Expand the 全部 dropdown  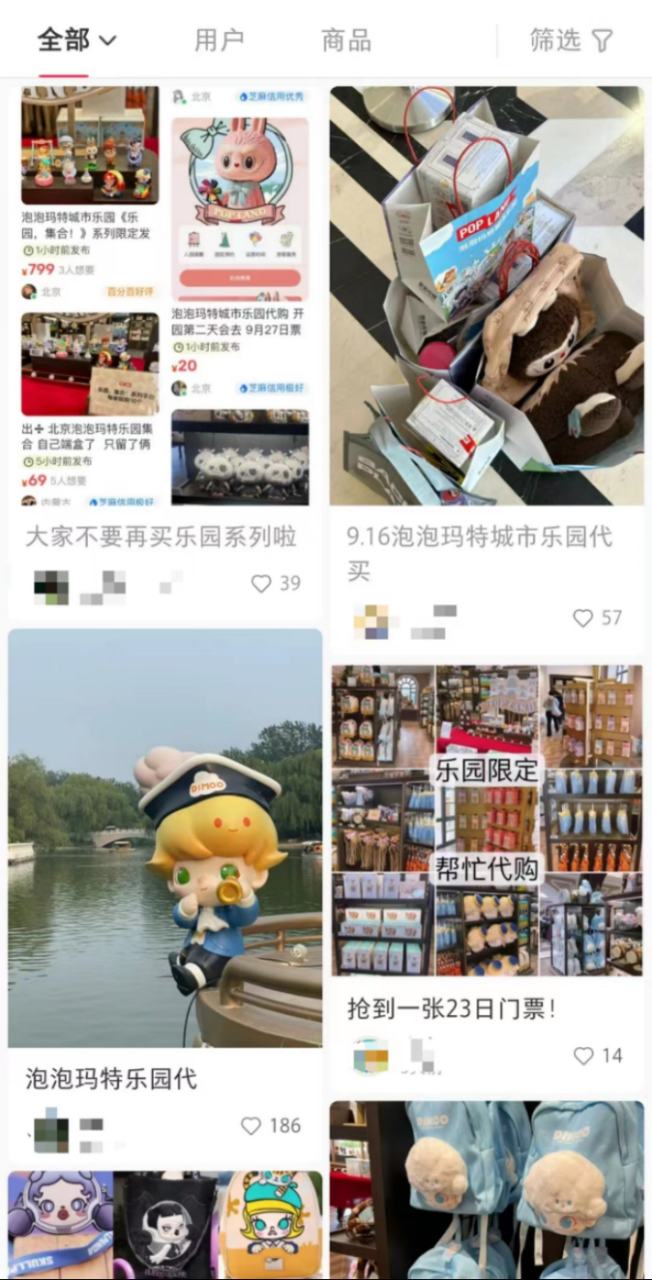77,40
